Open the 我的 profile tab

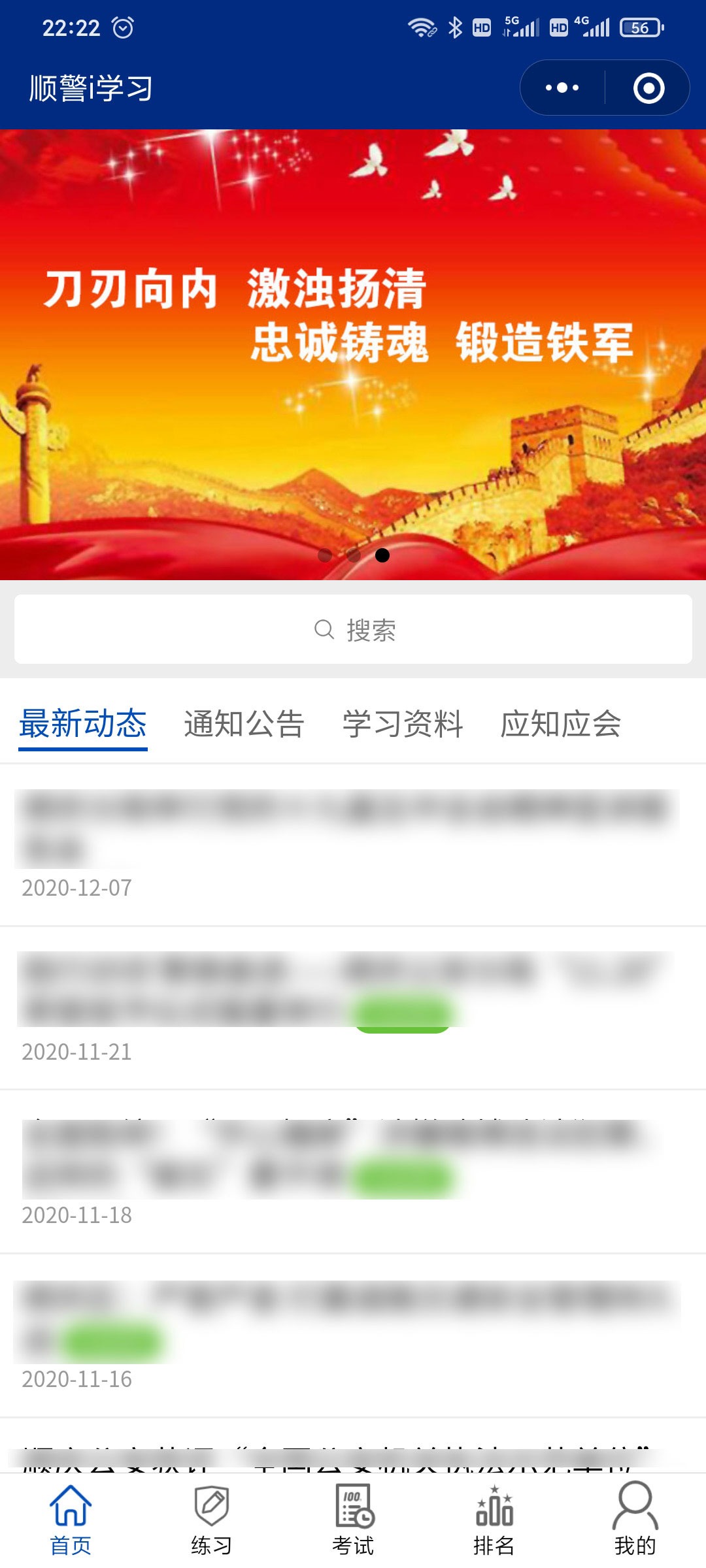[x=635, y=1520]
